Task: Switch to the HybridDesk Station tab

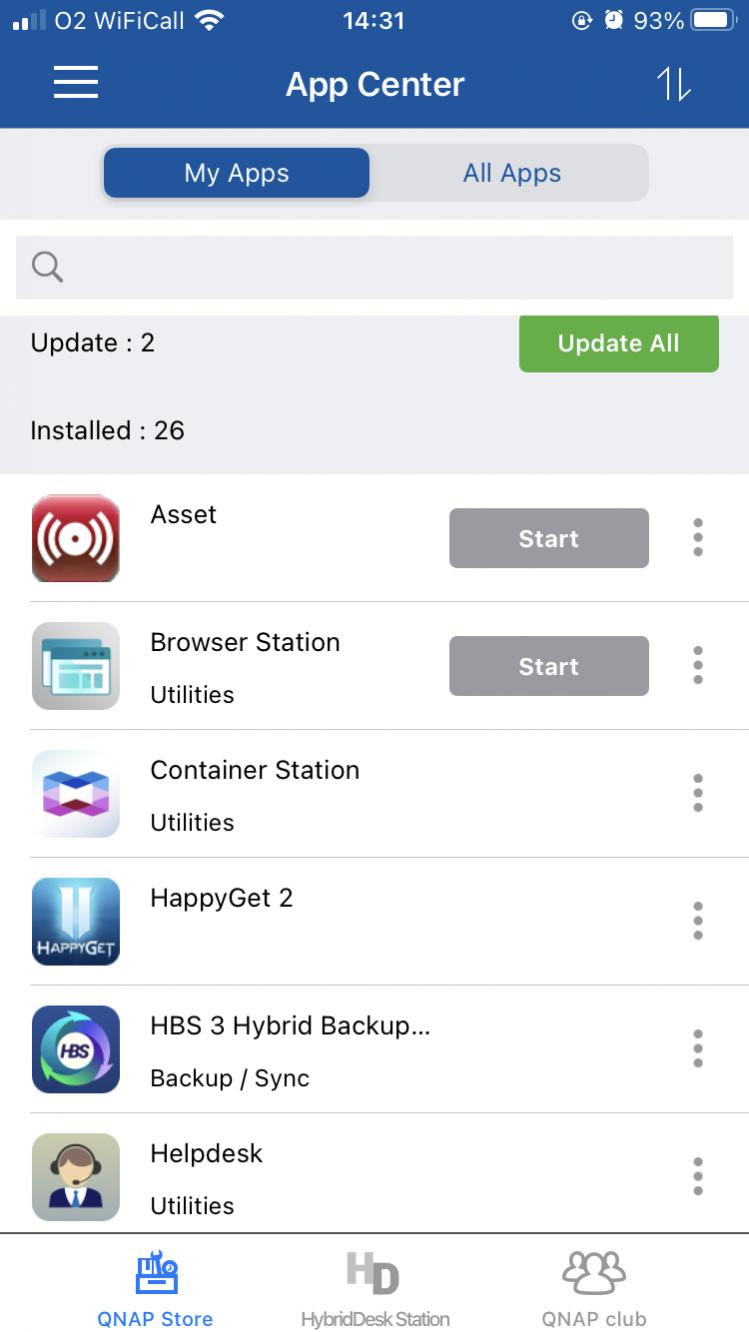Action: point(374,1290)
